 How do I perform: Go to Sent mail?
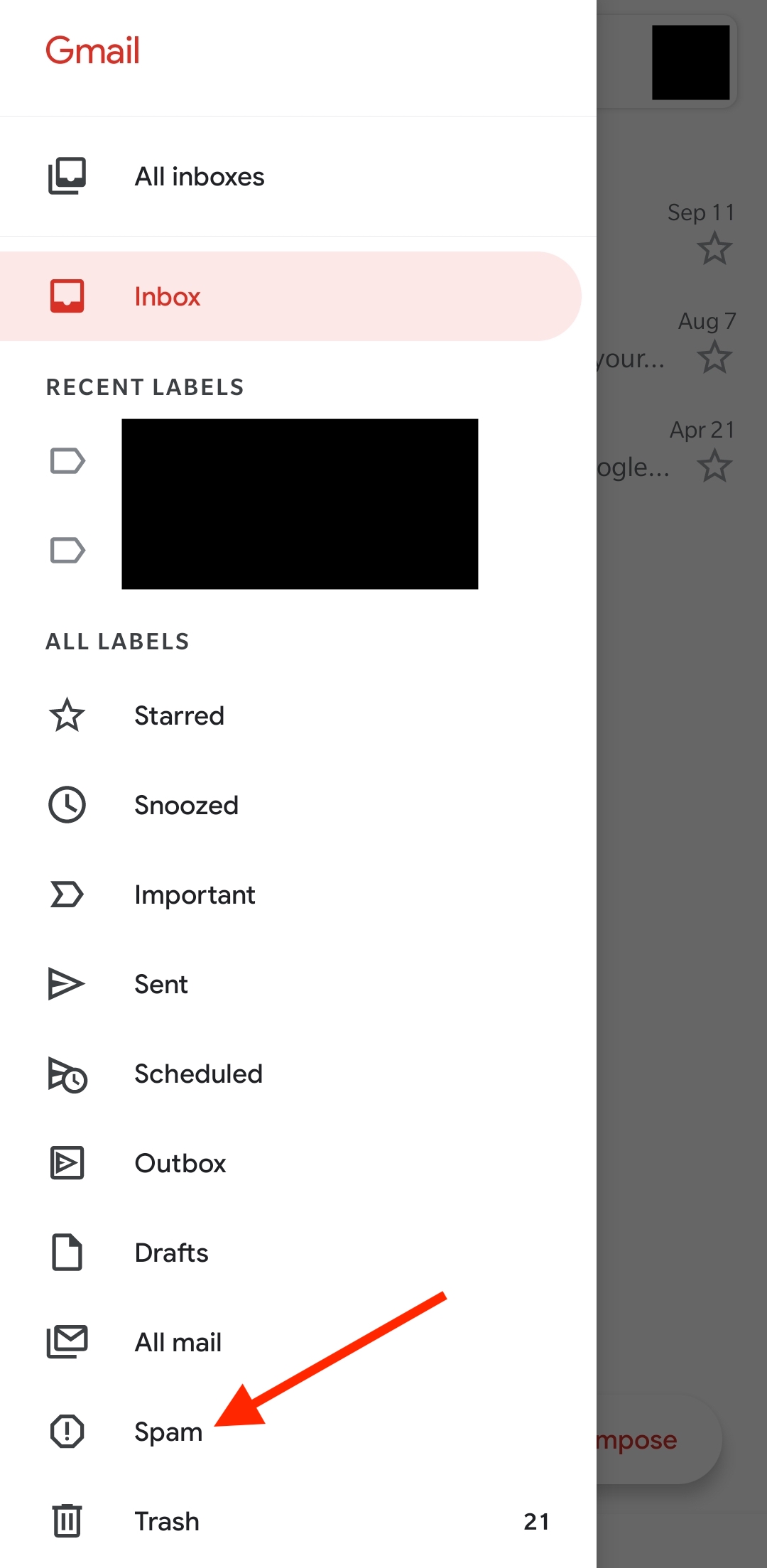click(x=161, y=985)
